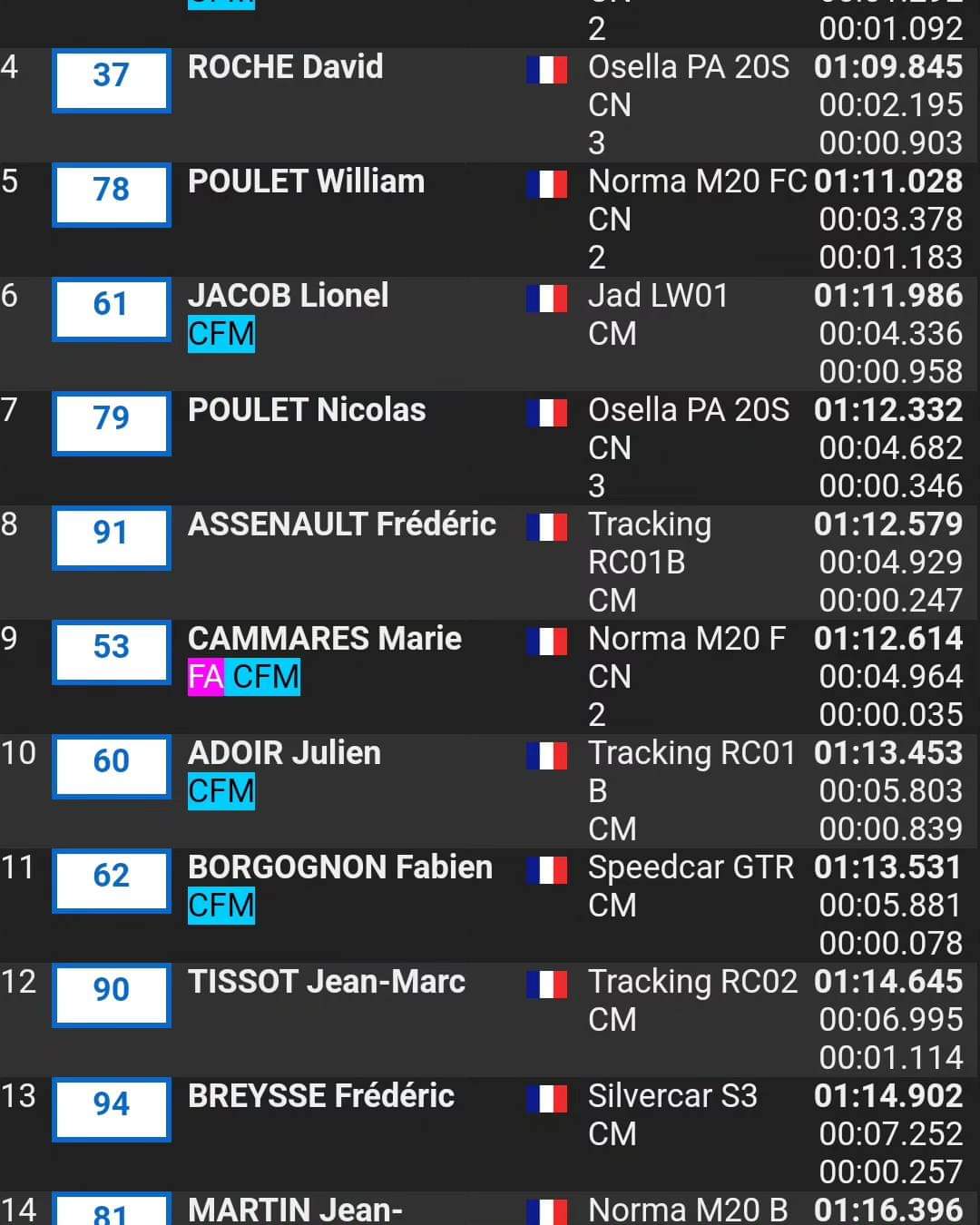Select BORGOGNON Fabien's row
Viewport: 980px width, 1225px height.
(339, 868)
